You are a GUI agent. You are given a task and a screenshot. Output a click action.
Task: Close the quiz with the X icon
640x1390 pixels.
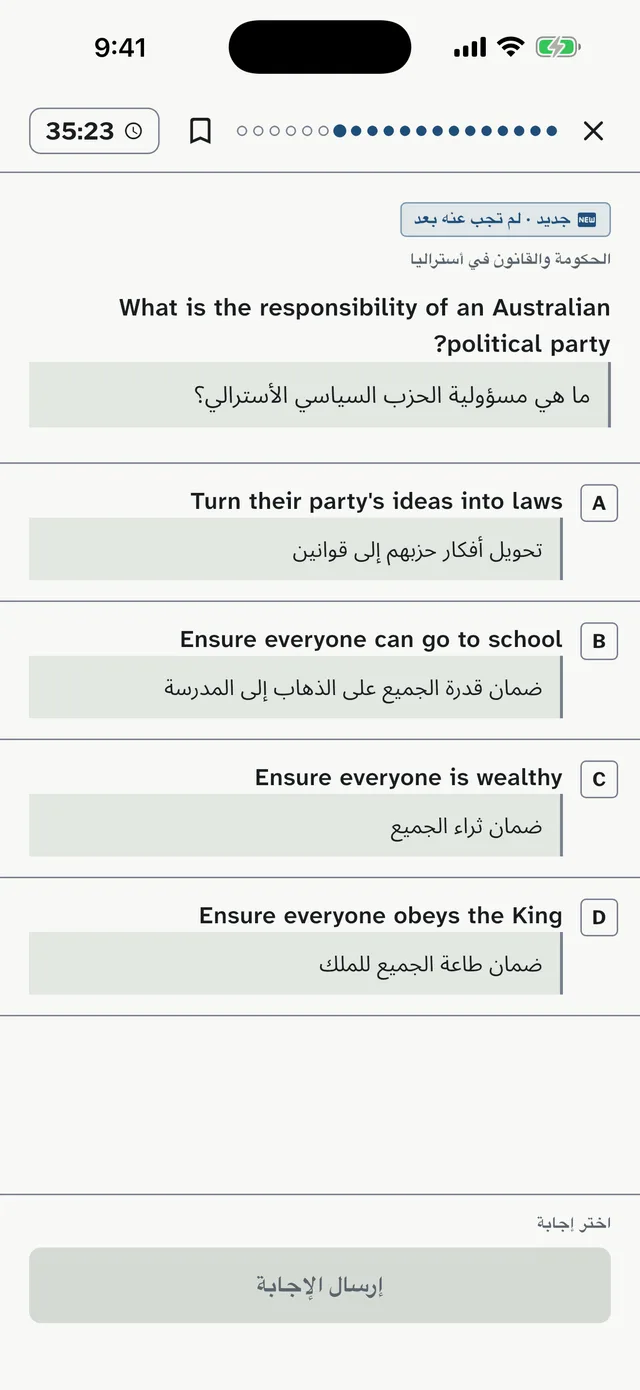(593, 131)
